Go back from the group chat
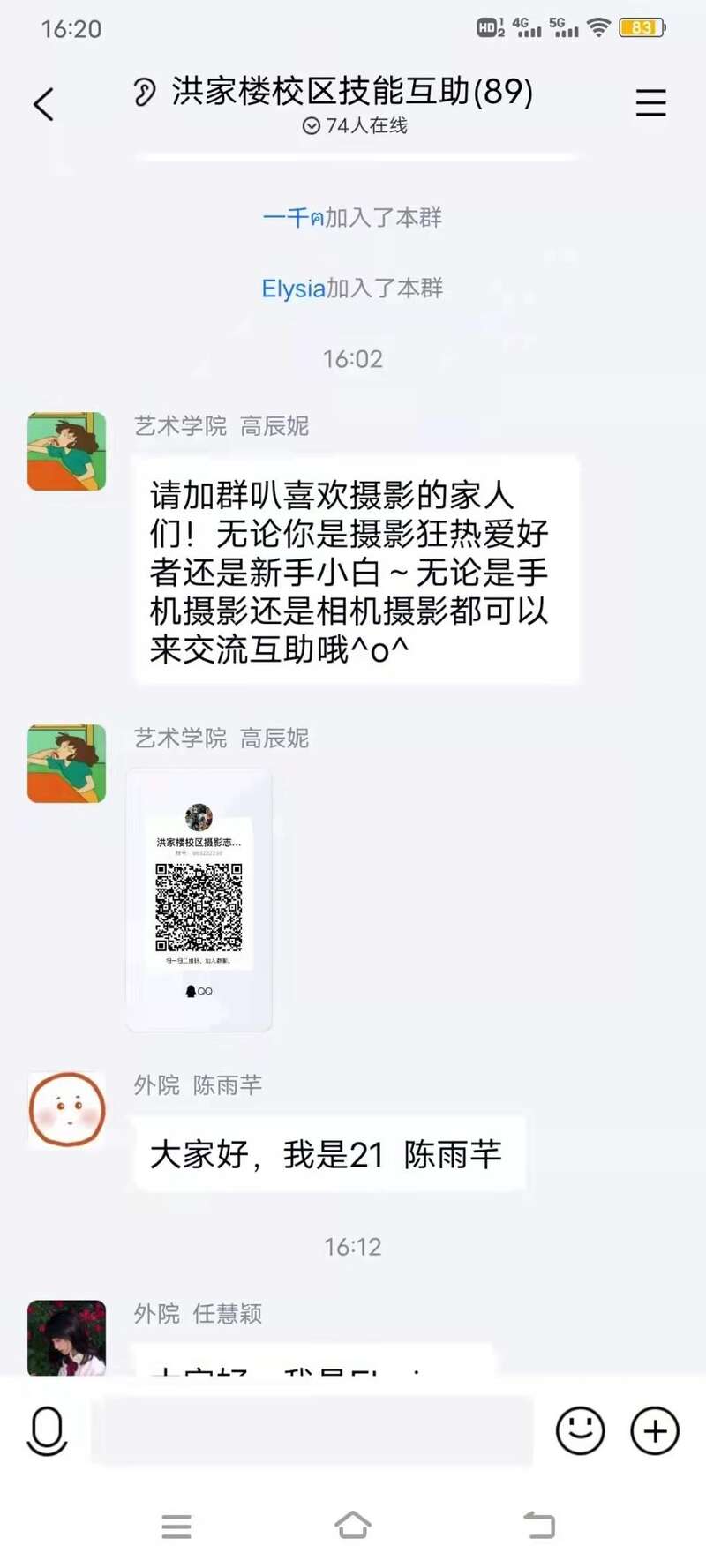This screenshot has width=706, height=1568. click(x=43, y=104)
